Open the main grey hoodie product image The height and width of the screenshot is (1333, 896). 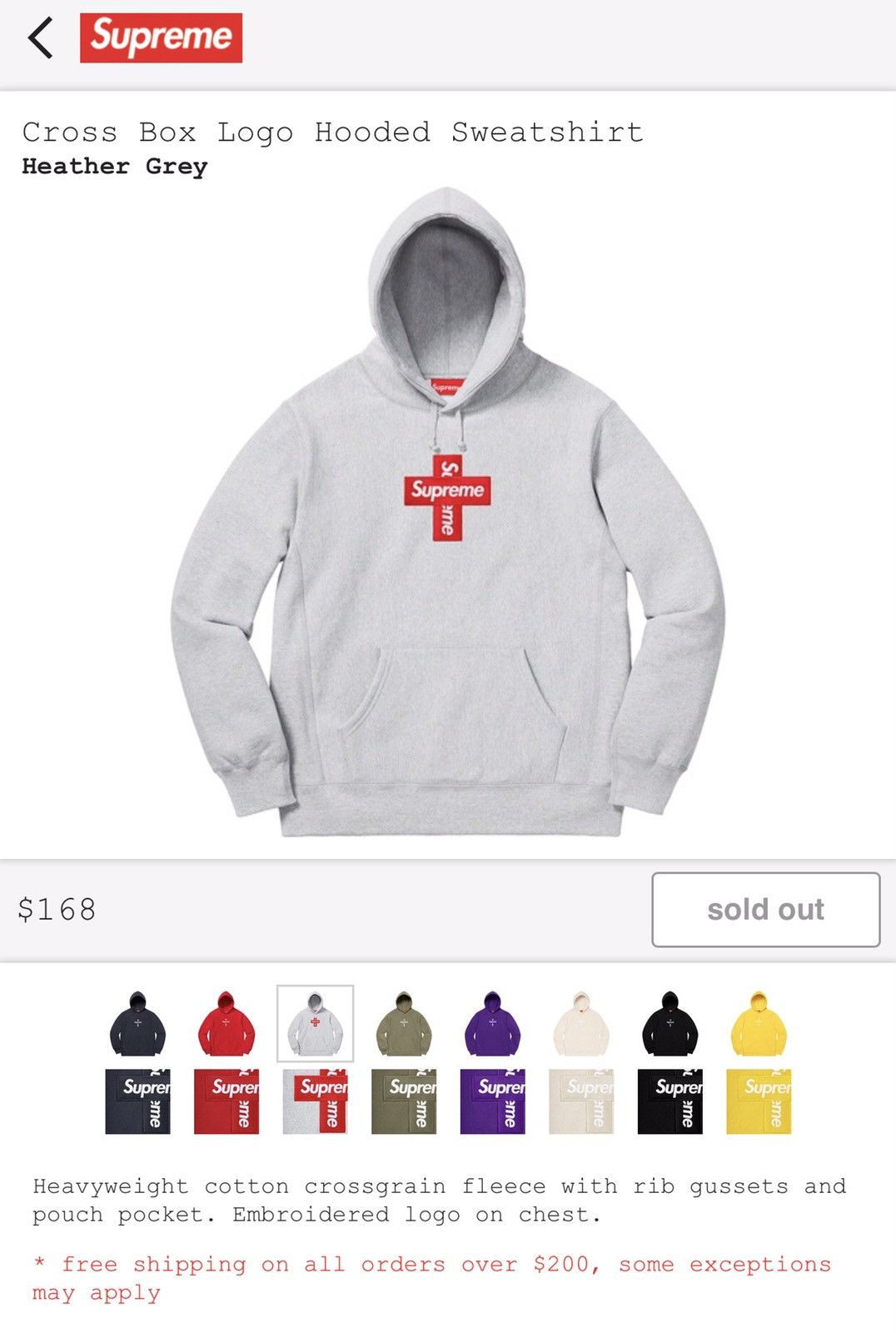(448, 517)
